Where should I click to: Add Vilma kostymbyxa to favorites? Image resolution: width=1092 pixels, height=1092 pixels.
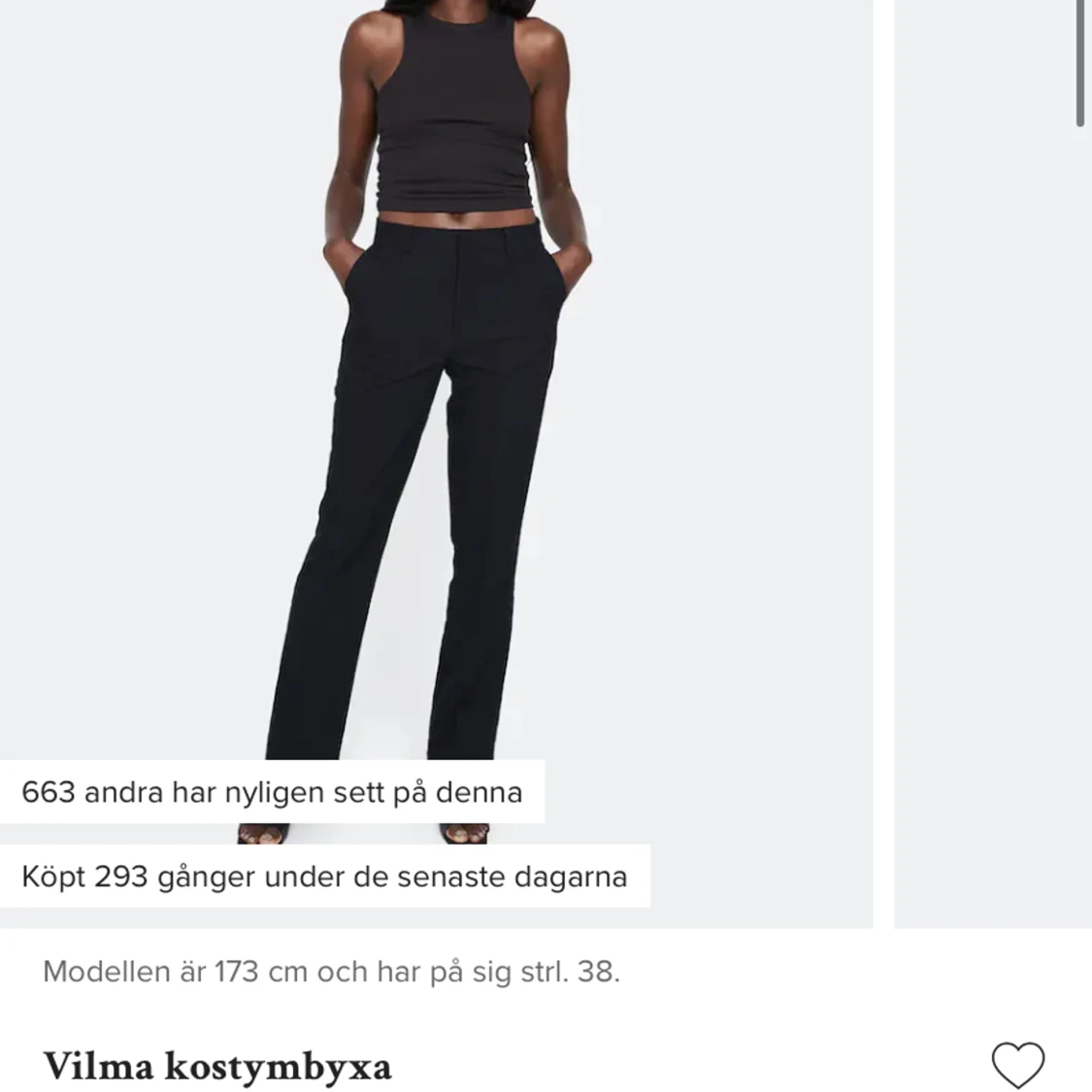click(1017, 1065)
